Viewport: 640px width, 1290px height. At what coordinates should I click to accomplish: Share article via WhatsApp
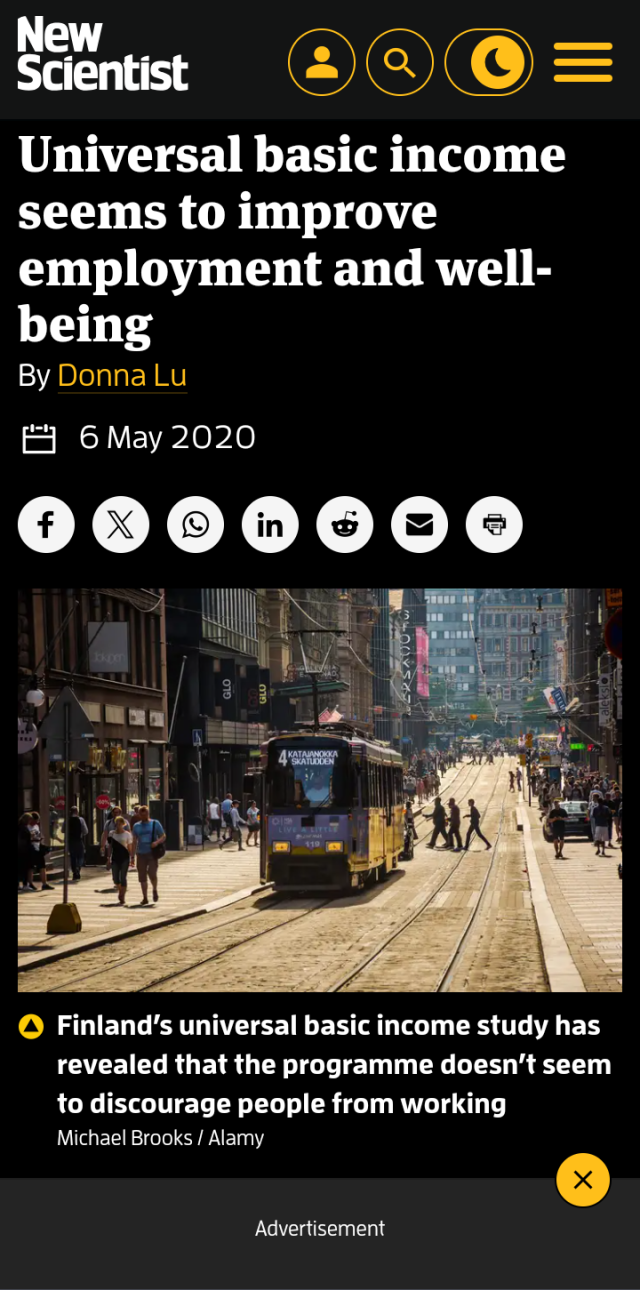click(x=195, y=524)
